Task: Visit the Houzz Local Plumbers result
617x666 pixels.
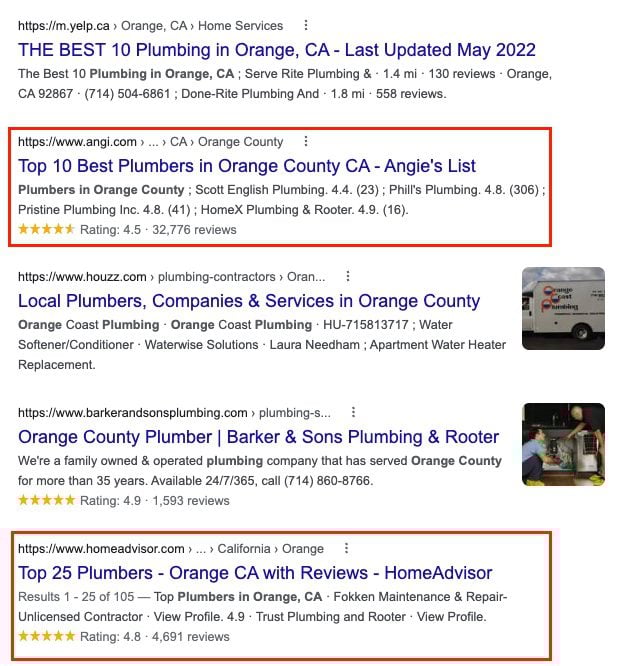Action: [x=249, y=301]
